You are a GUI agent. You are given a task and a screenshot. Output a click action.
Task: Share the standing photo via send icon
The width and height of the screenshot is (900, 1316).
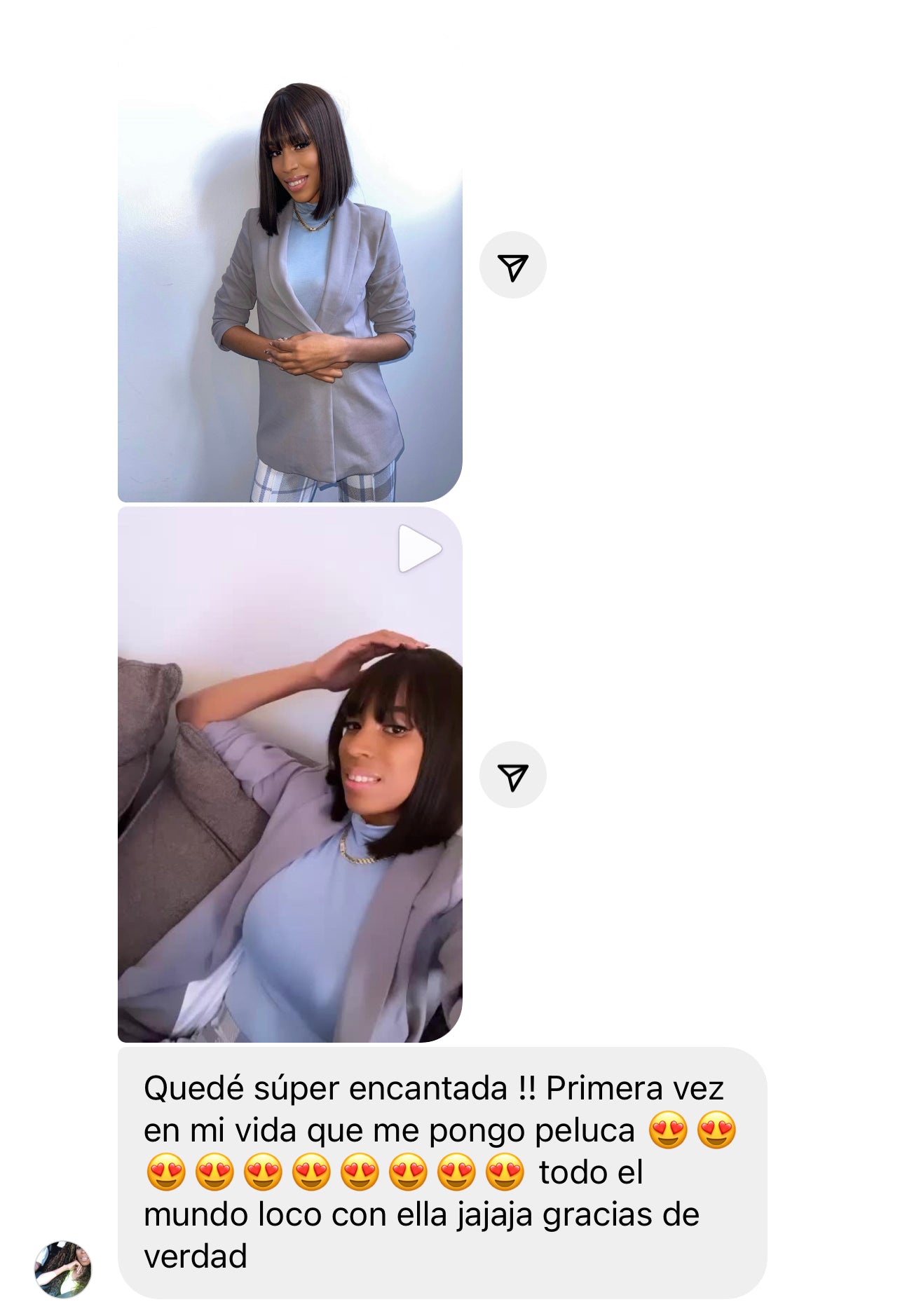pyautogui.click(x=512, y=266)
